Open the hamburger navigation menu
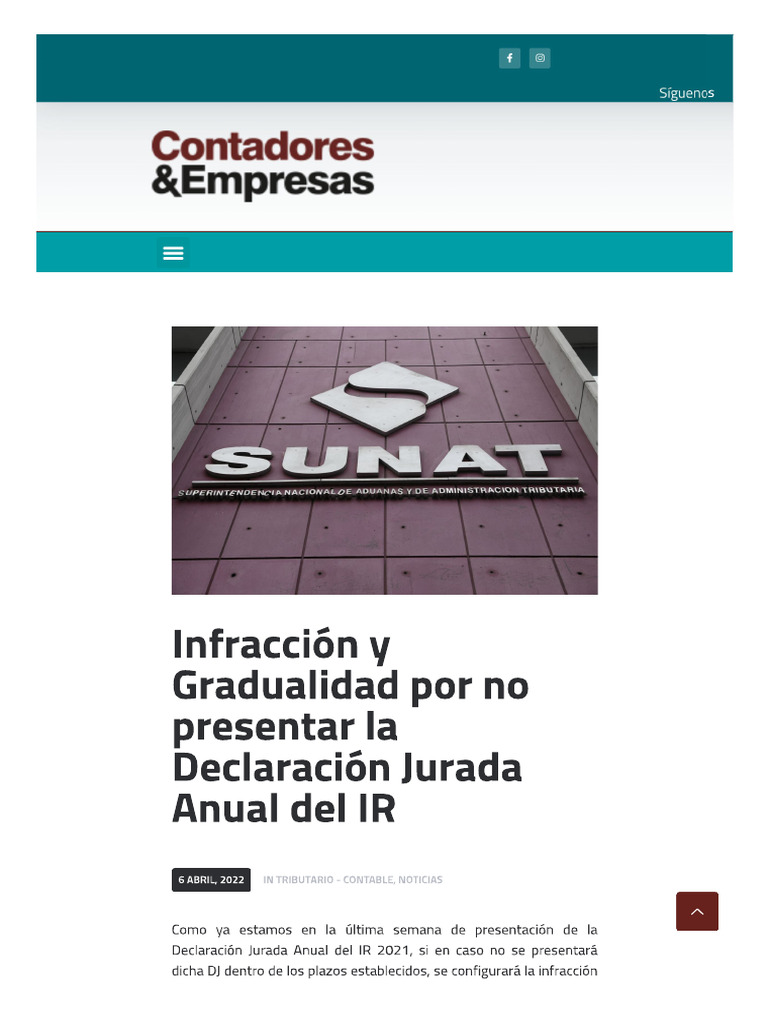 tap(173, 253)
